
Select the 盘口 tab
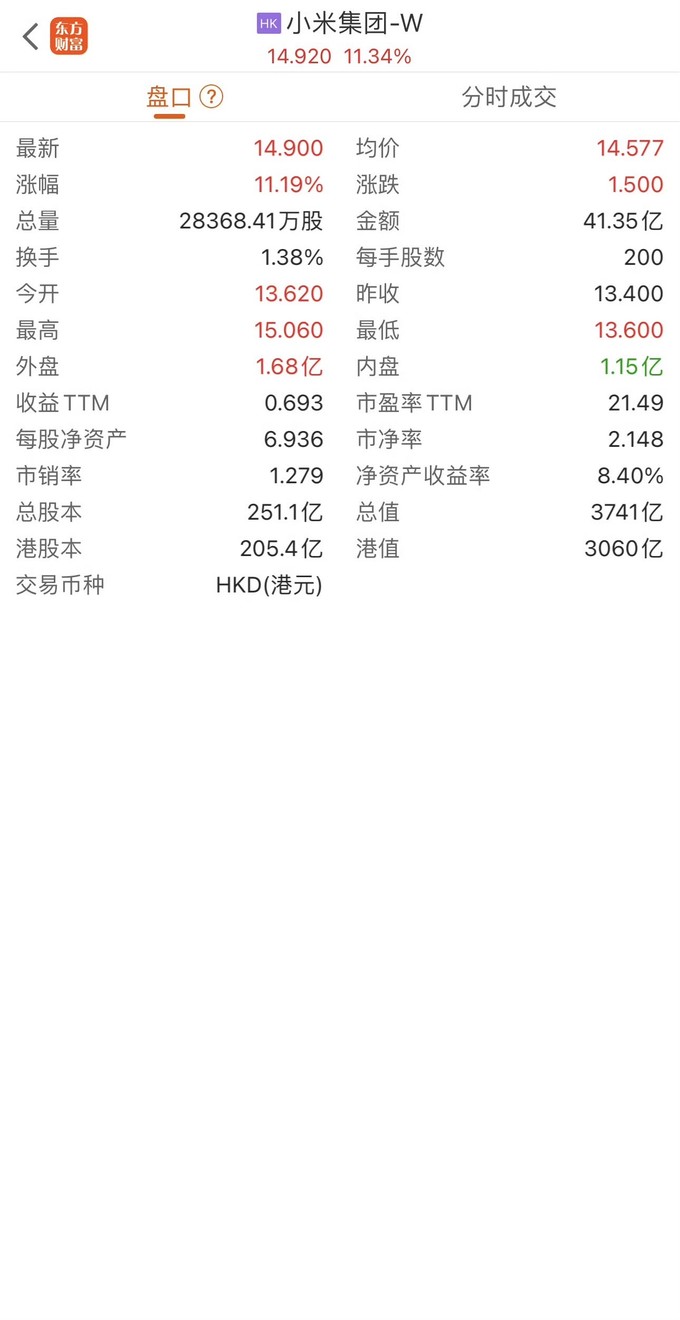pos(169,97)
